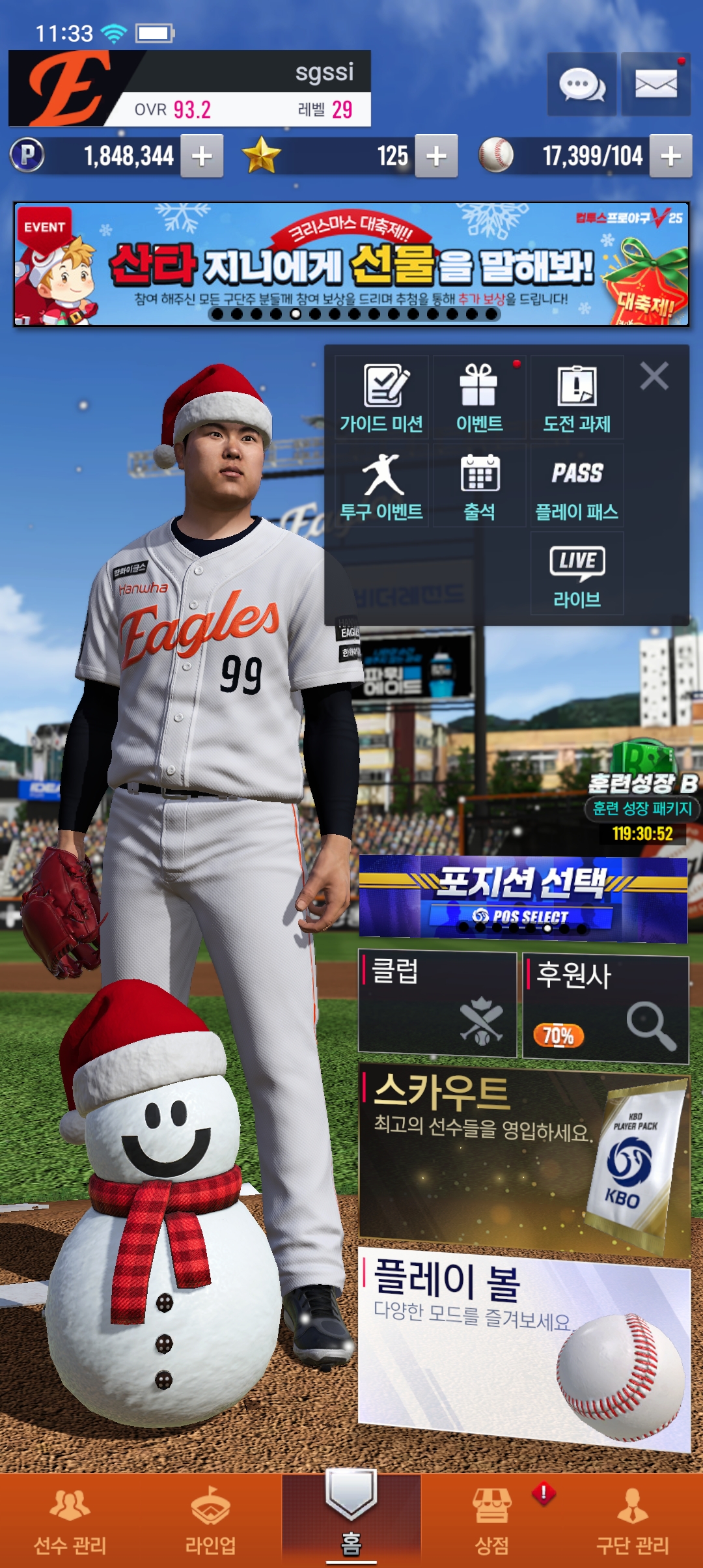This screenshot has height=1568, width=703.
Task: Add more baseballs with plus button
Action: pos(670,156)
